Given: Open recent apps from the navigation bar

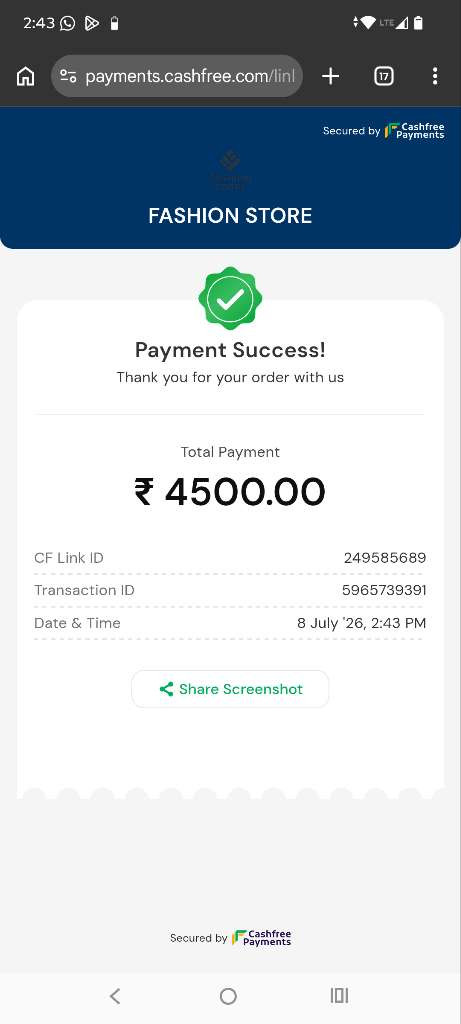Looking at the screenshot, I should coord(340,995).
